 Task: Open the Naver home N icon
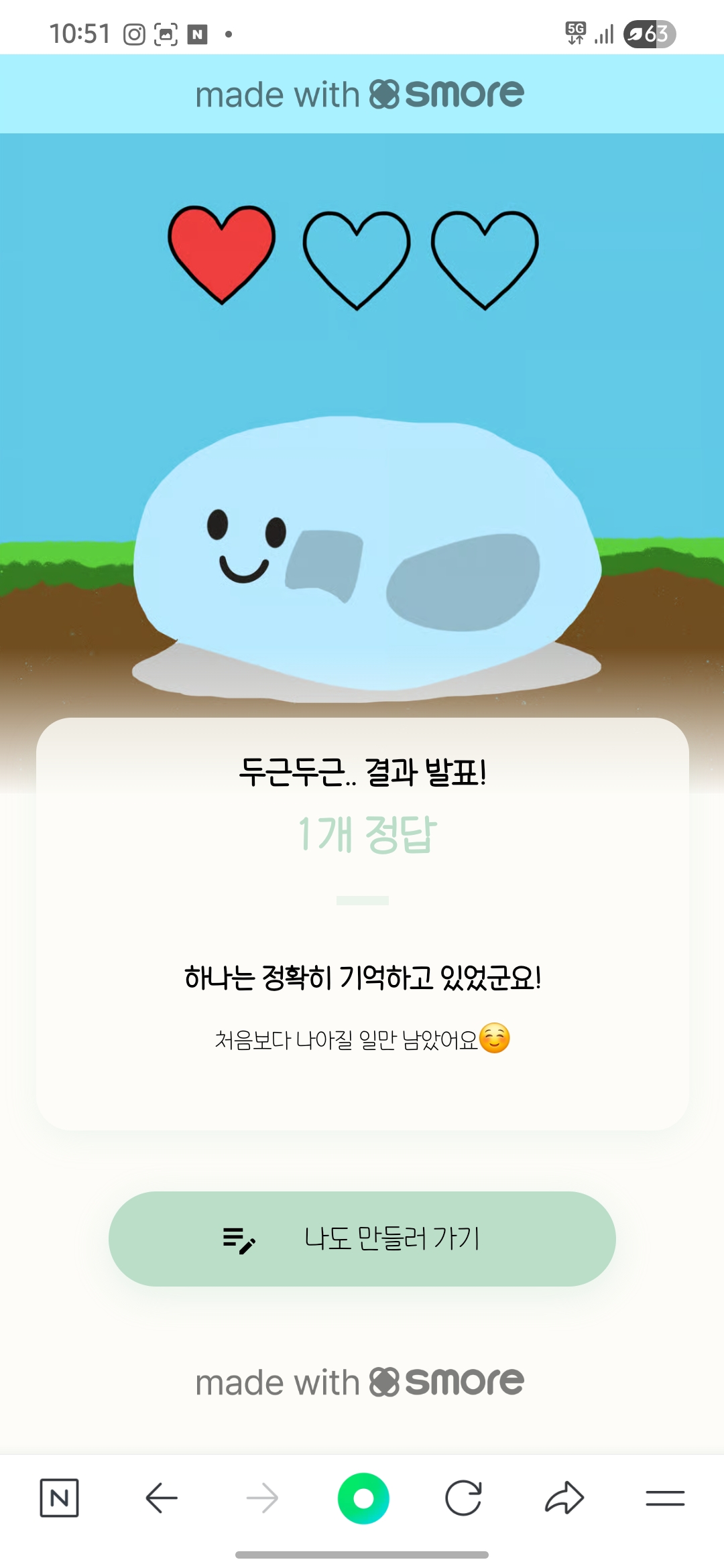pos(59,1498)
